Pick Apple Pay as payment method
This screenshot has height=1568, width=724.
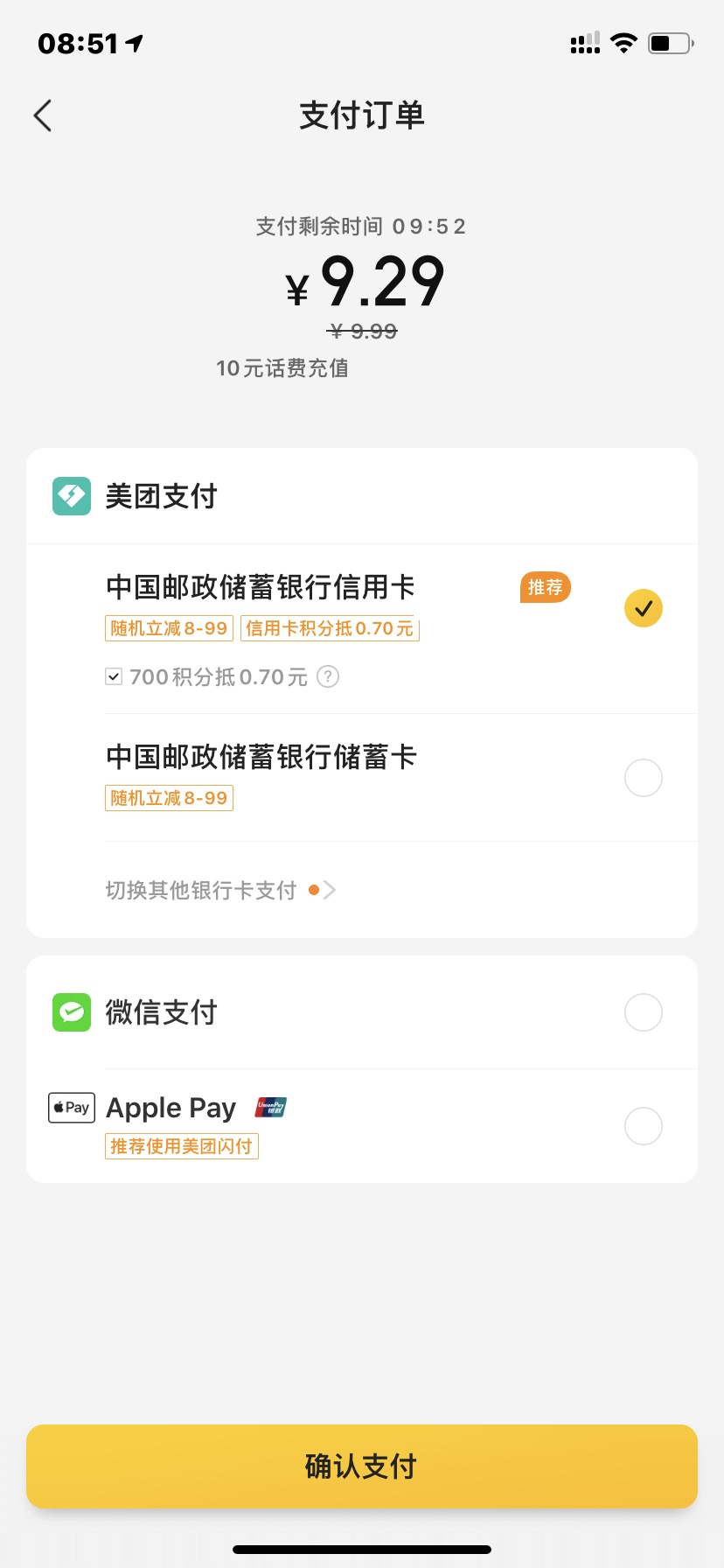click(643, 1126)
